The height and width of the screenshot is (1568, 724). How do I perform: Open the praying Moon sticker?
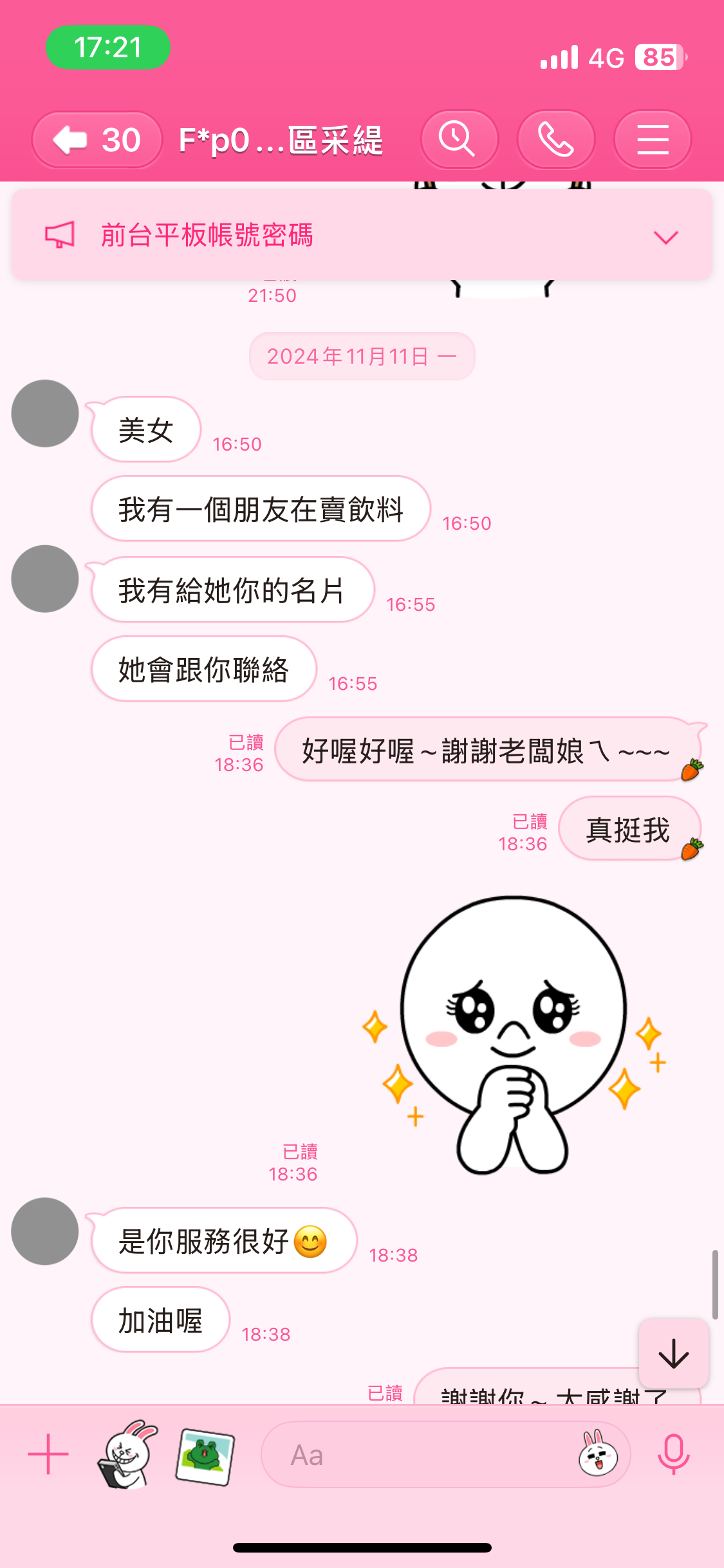pyautogui.click(x=512, y=1034)
